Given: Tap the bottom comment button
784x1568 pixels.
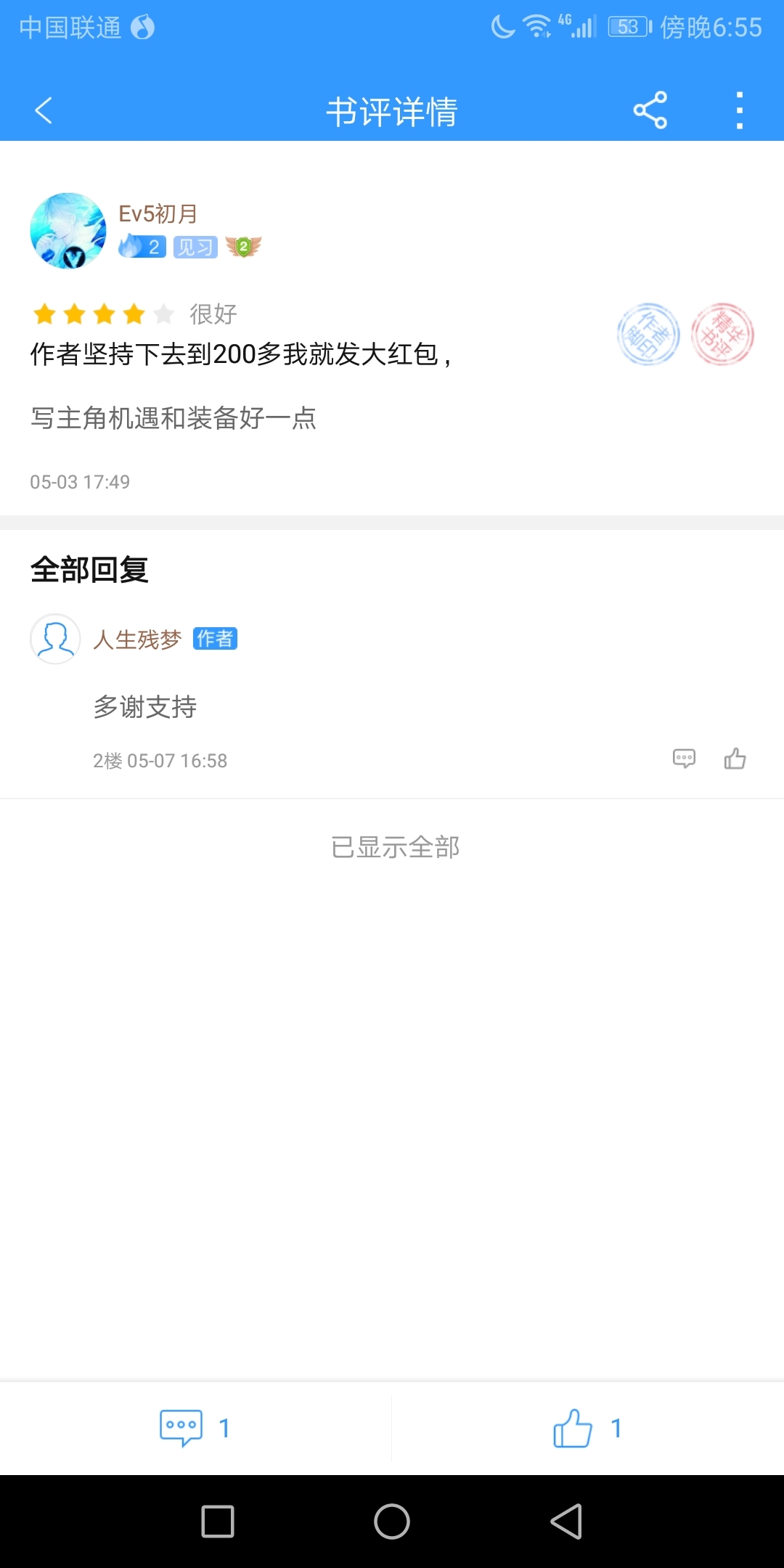Looking at the screenshot, I should [x=195, y=1429].
